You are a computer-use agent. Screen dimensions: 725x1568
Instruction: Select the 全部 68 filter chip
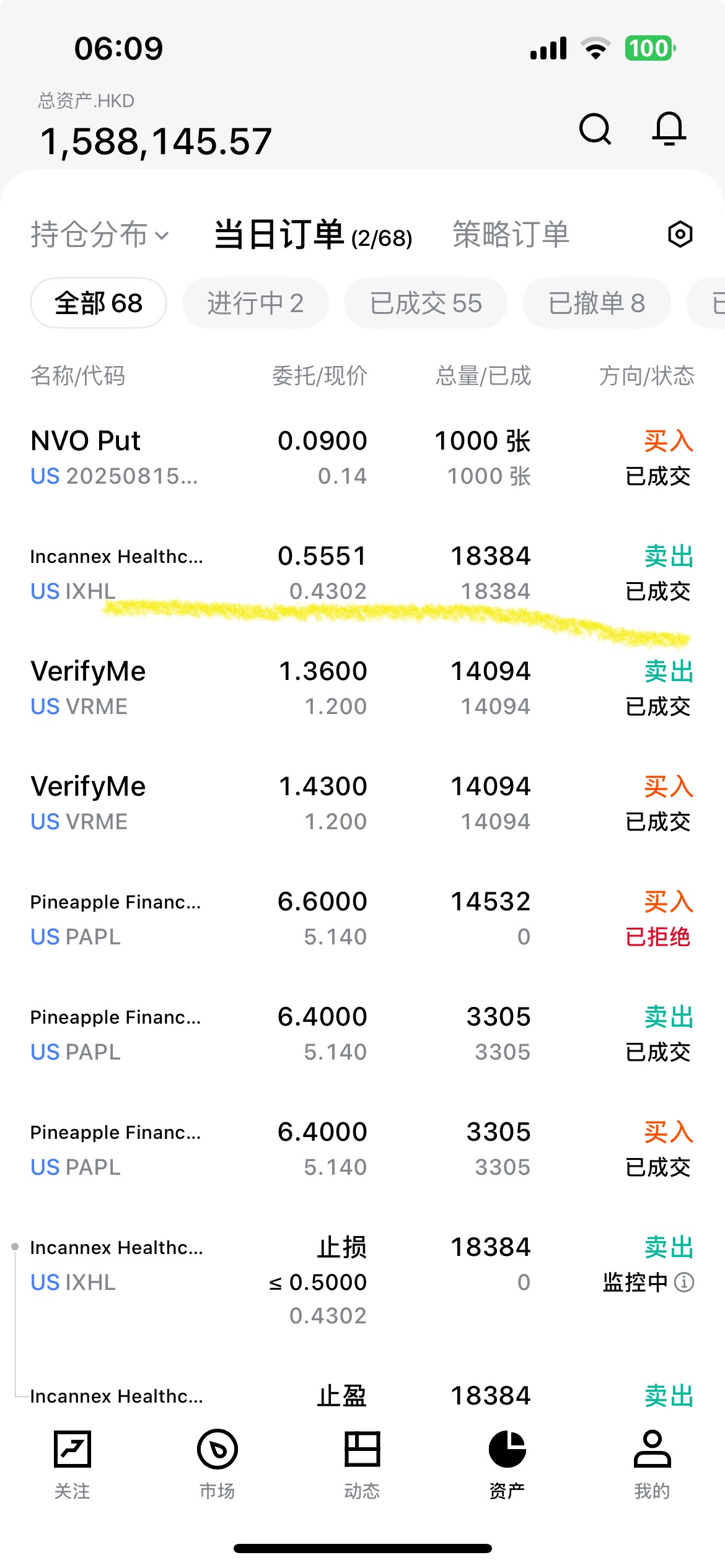99,303
